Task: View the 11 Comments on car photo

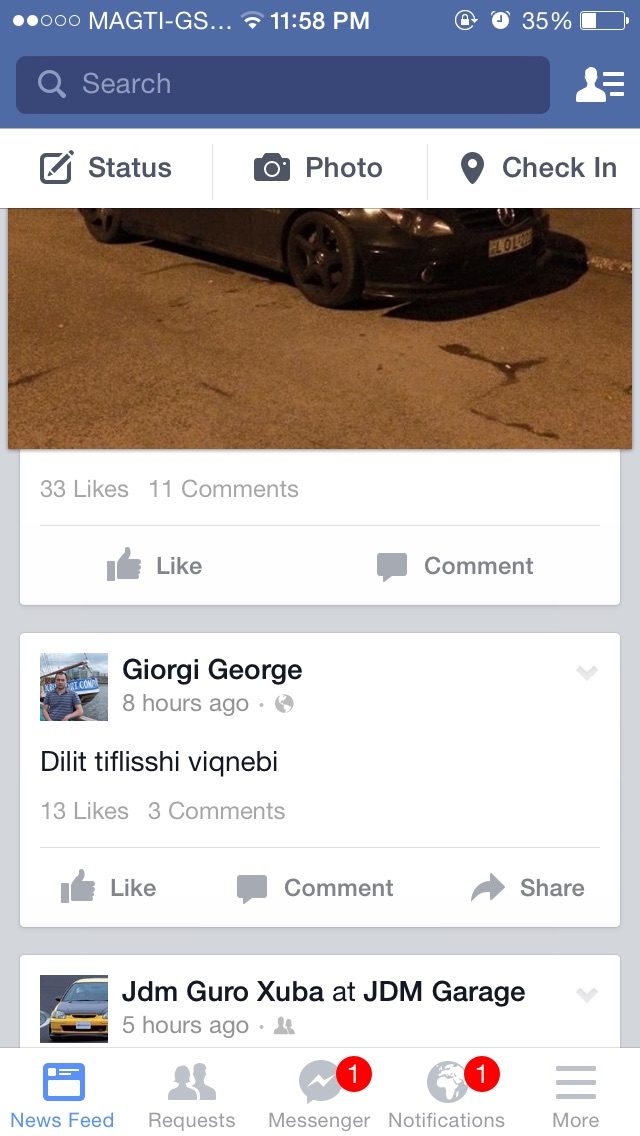Action: point(223,489)
